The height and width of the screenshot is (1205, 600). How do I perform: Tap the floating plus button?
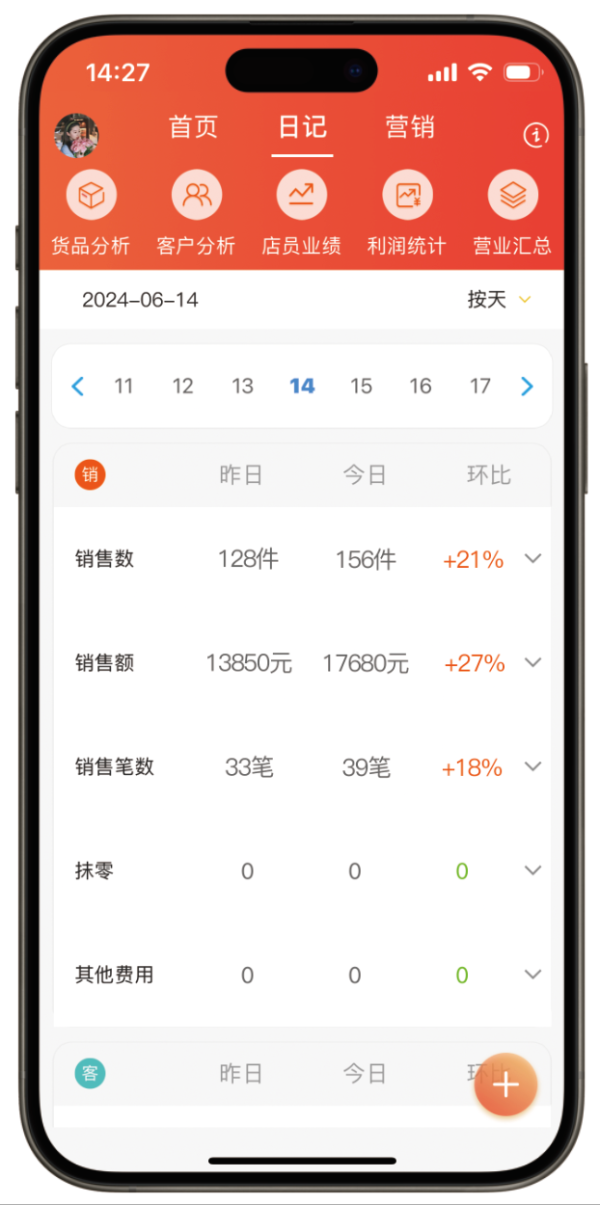506,1085
